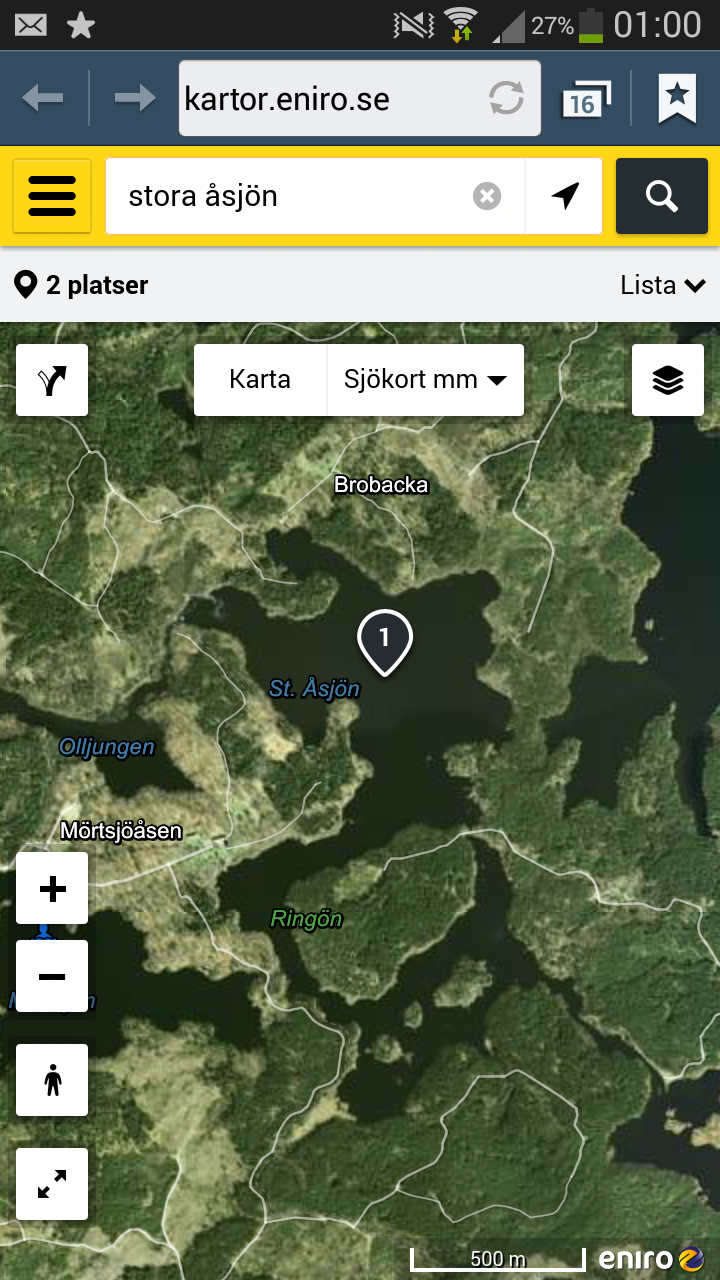Open the browser tabs overview

point(585,98)
